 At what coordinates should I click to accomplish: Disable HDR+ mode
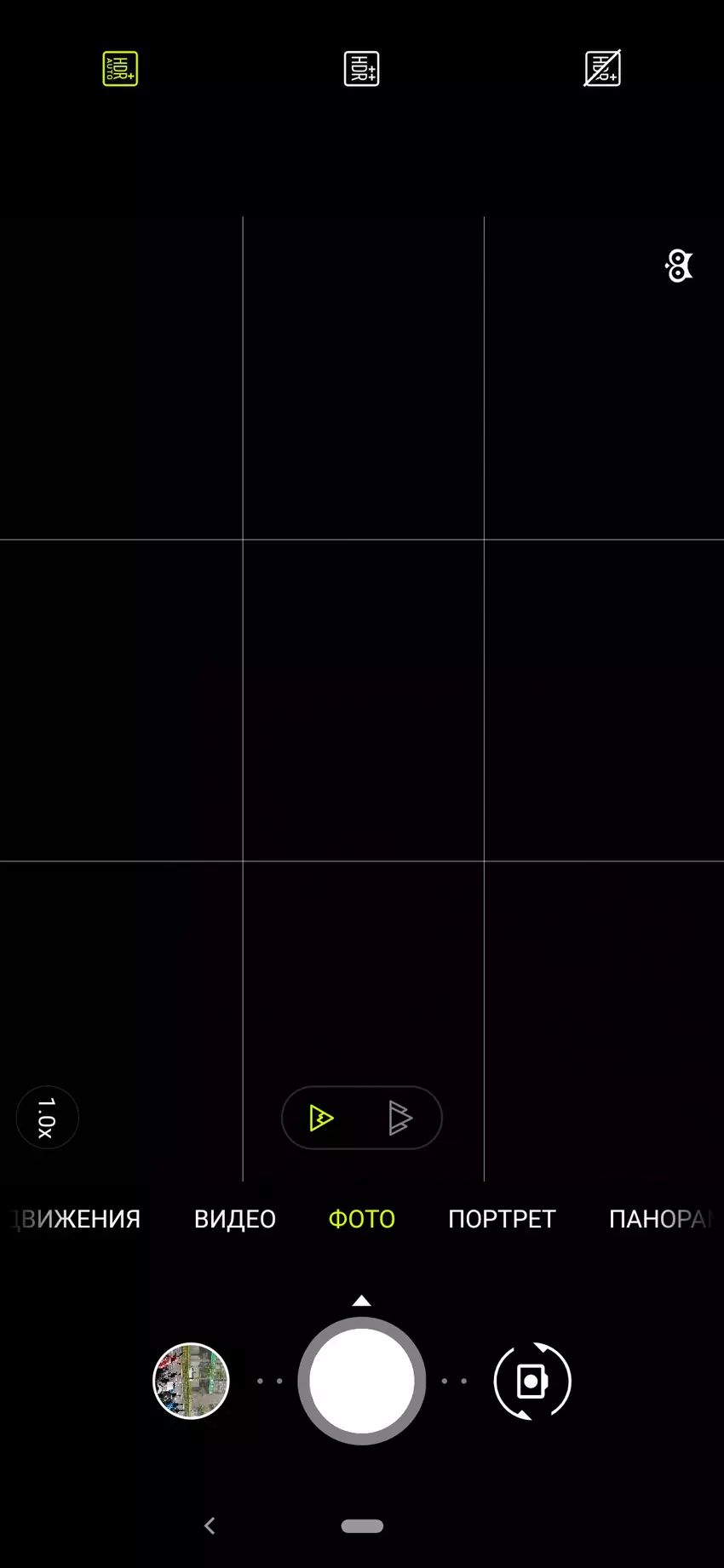click(602, 69)
